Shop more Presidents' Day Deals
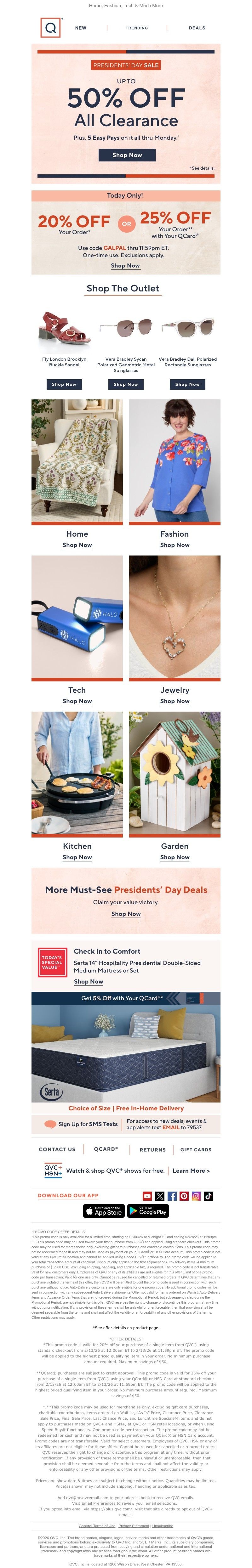The width and height of the screenshot is (252, 1568). pyautogui.click(x=126, y=914)
